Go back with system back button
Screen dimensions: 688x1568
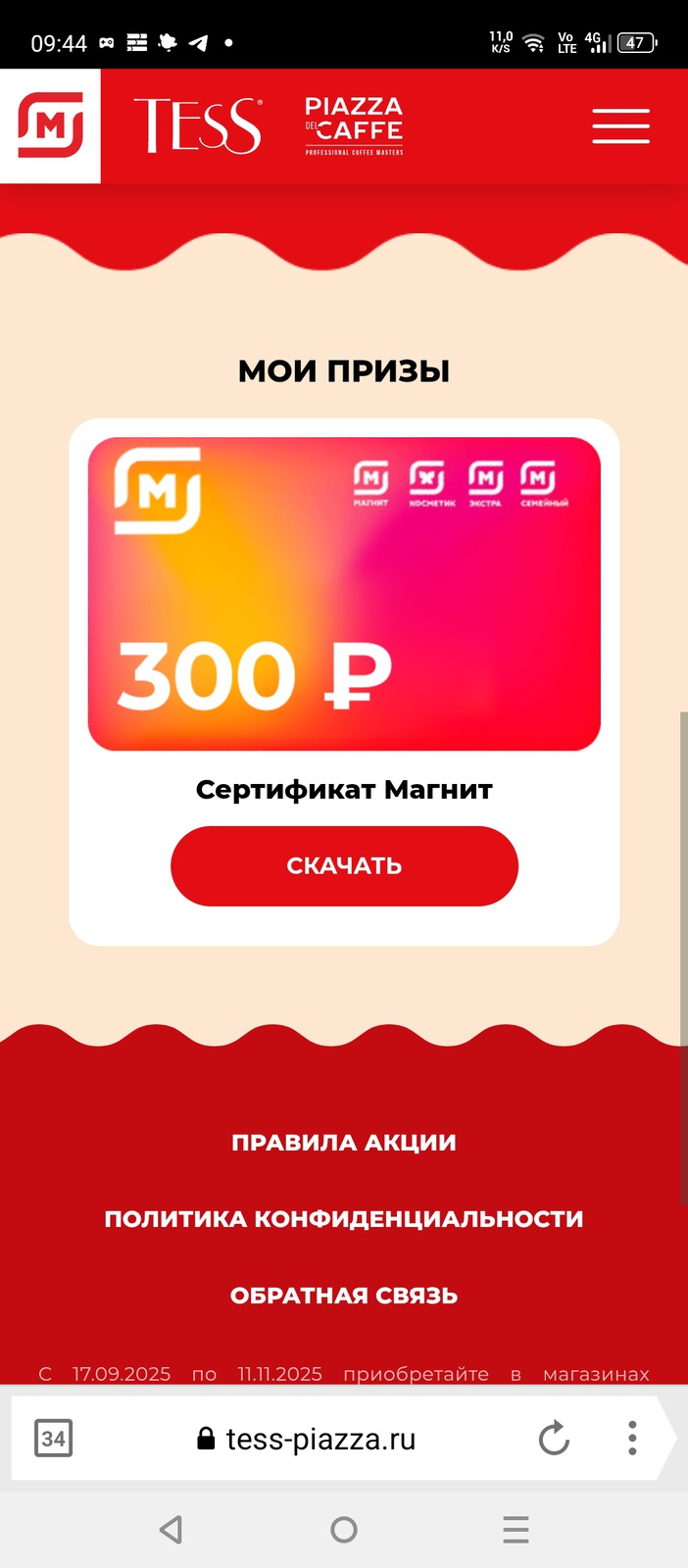pyautogui.click(x=172, y=1530)
